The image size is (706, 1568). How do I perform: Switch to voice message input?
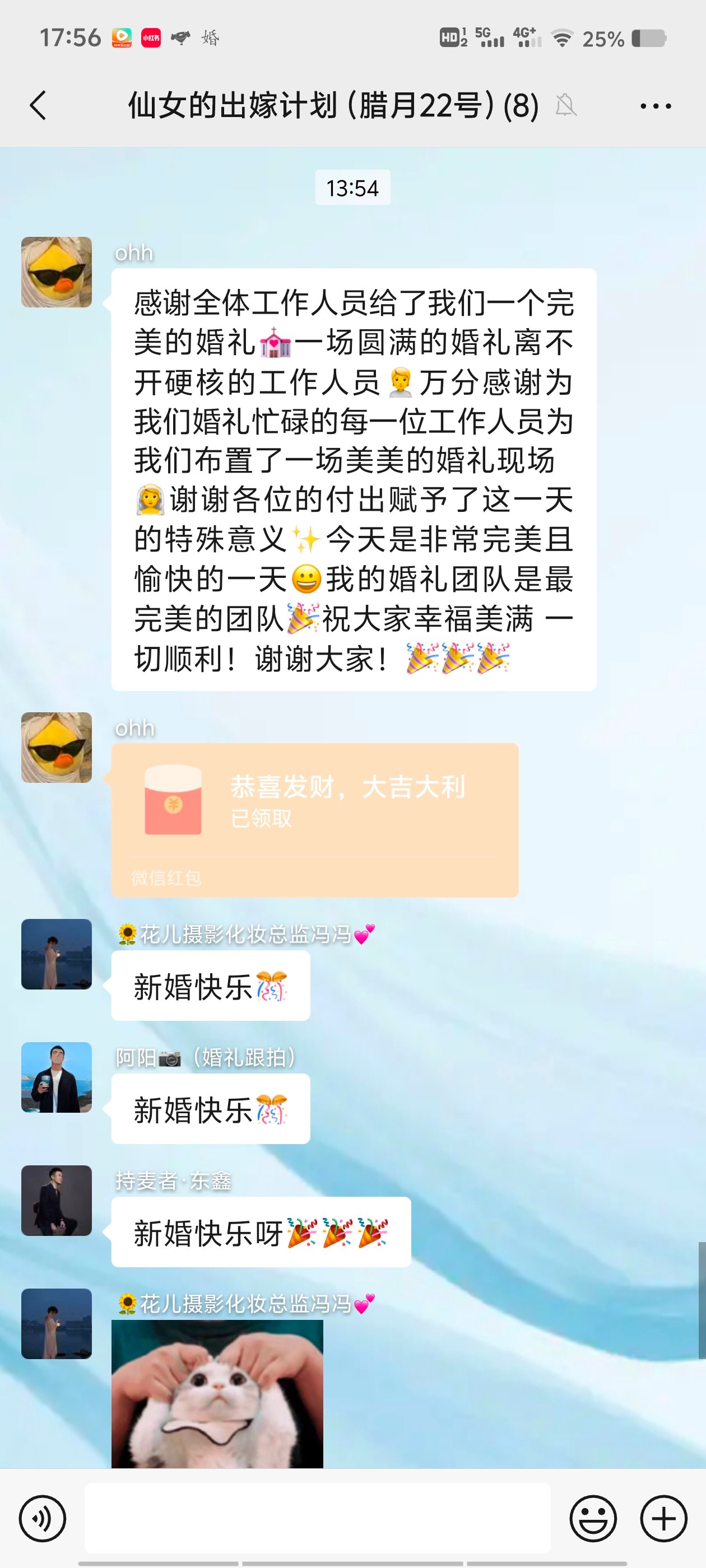click(42, 1518)
